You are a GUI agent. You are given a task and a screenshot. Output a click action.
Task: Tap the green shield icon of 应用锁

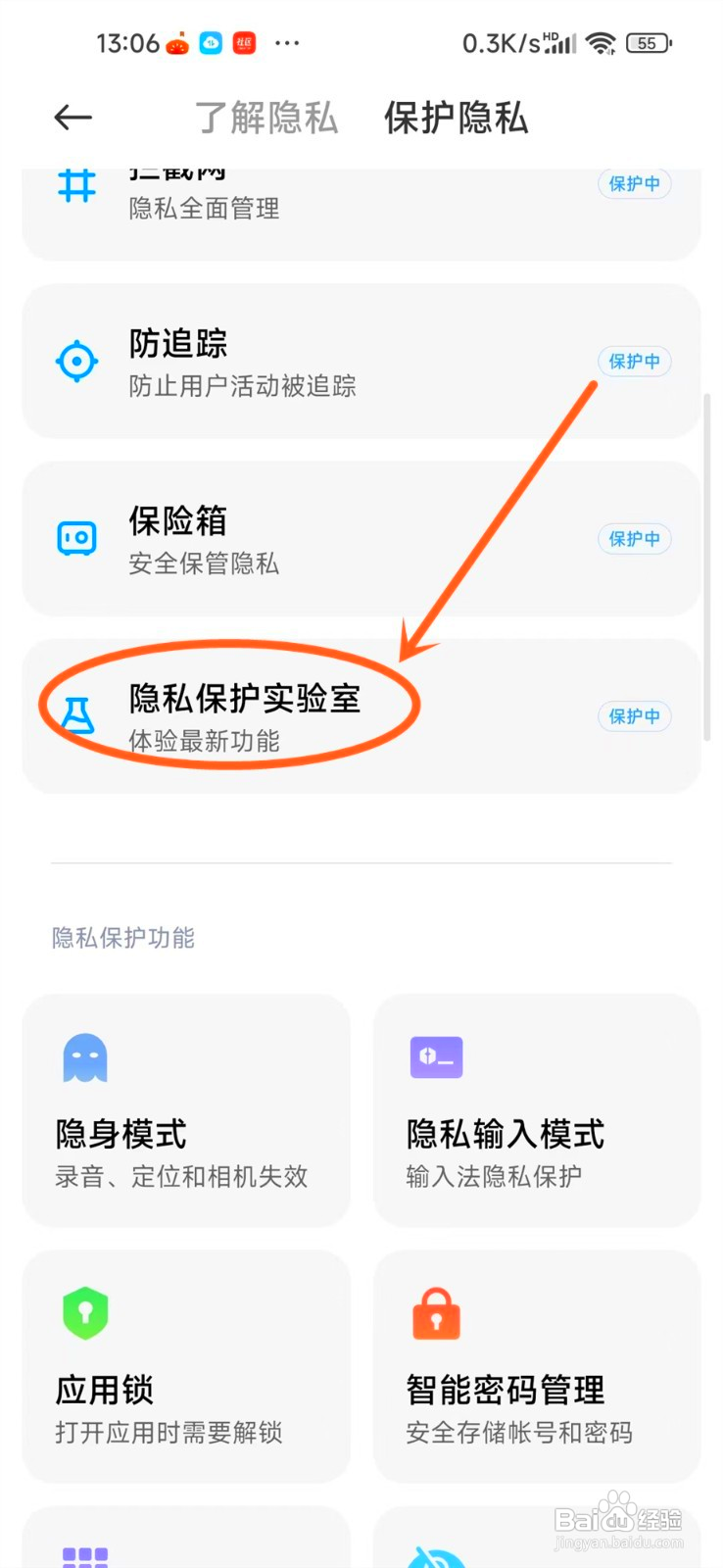84,1314
